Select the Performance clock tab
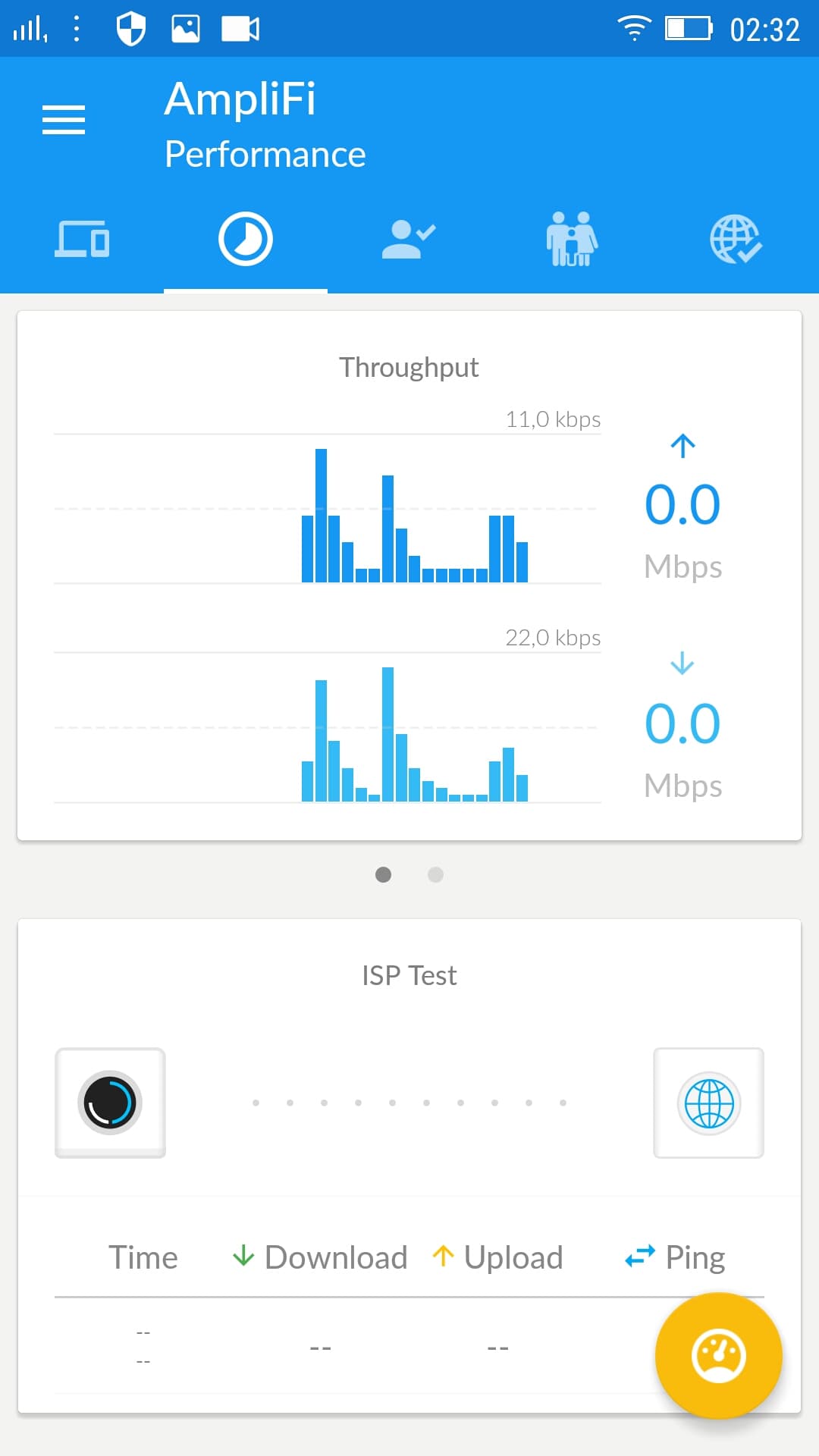819x1456 pixels. click(x=246, y=240)
